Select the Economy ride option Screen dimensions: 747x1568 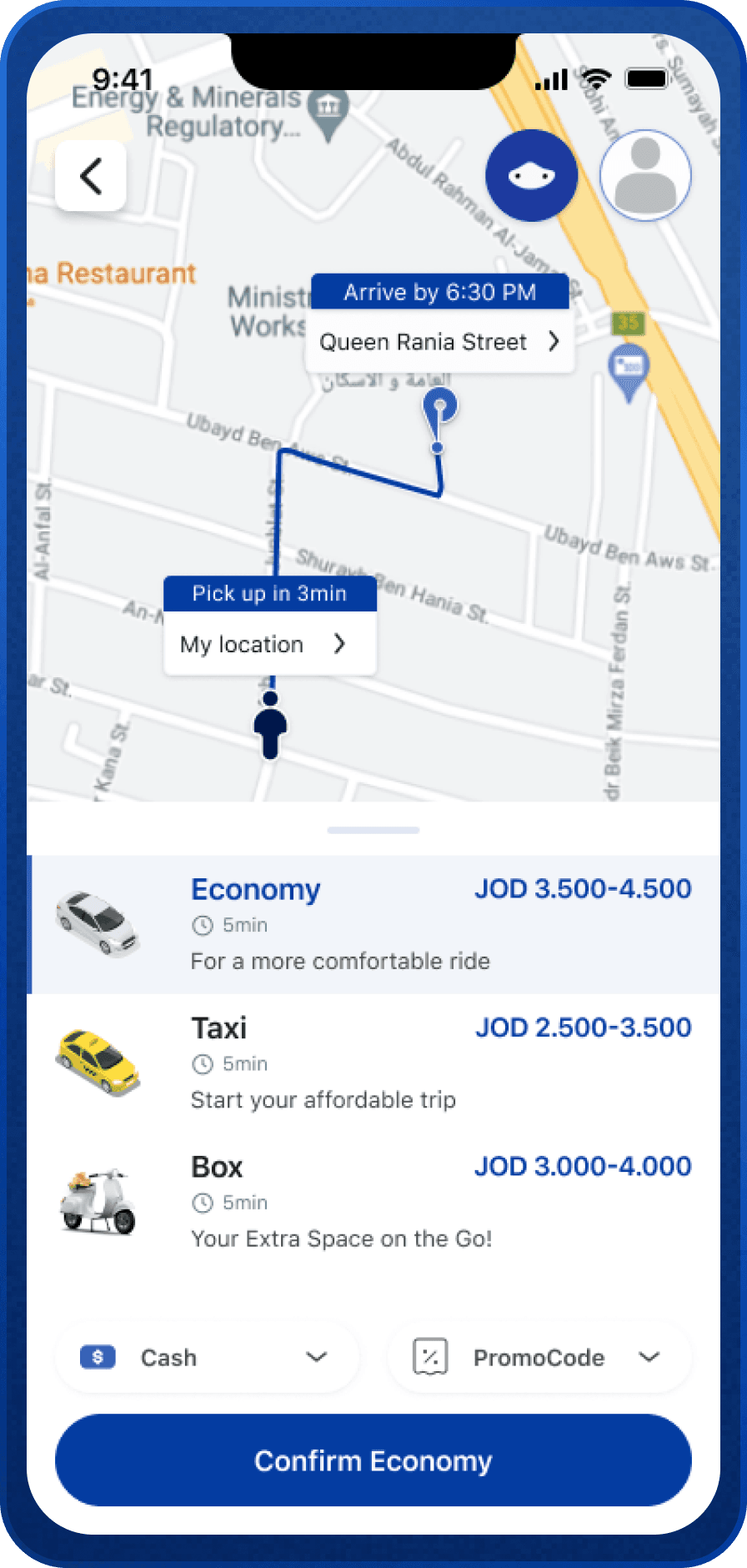click(x=373, y=924)
